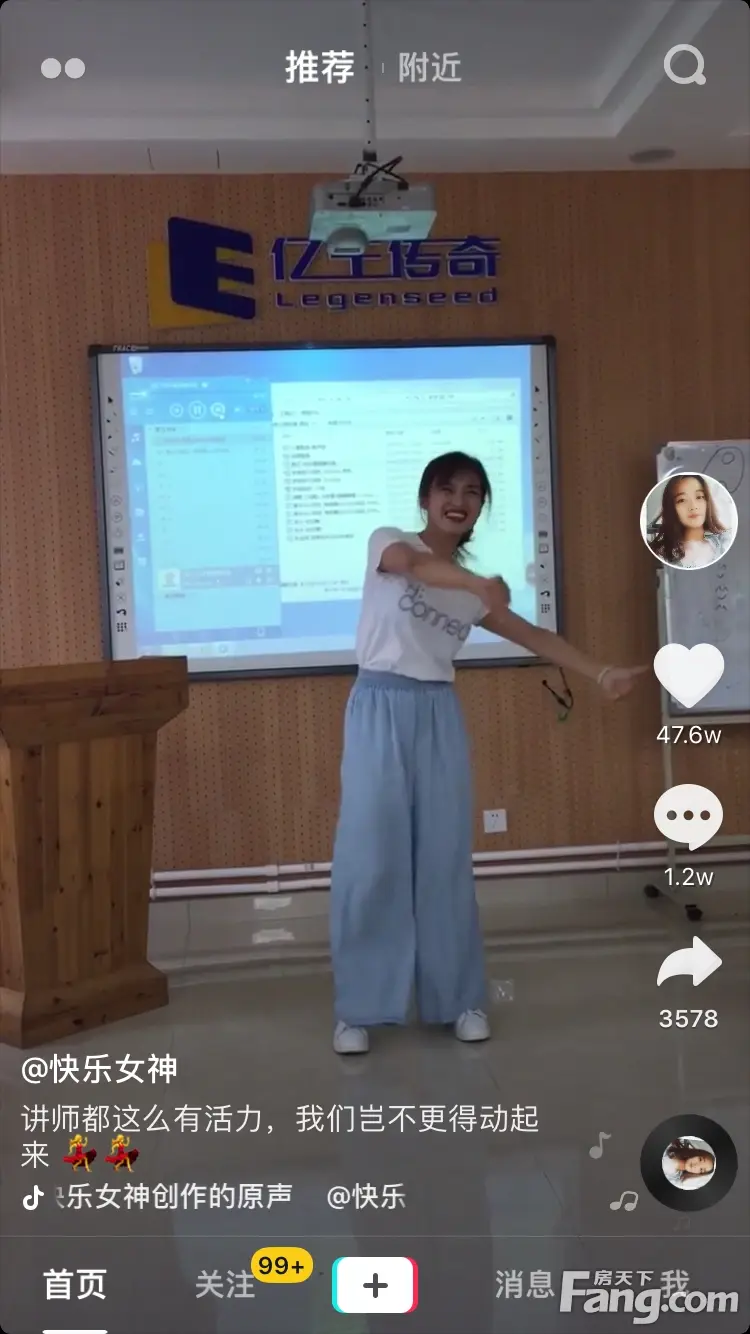Screen dimensions: 750x1334
Task: Open the 消息 tab
Action: pyautogui.click(x=524, y=1284)
